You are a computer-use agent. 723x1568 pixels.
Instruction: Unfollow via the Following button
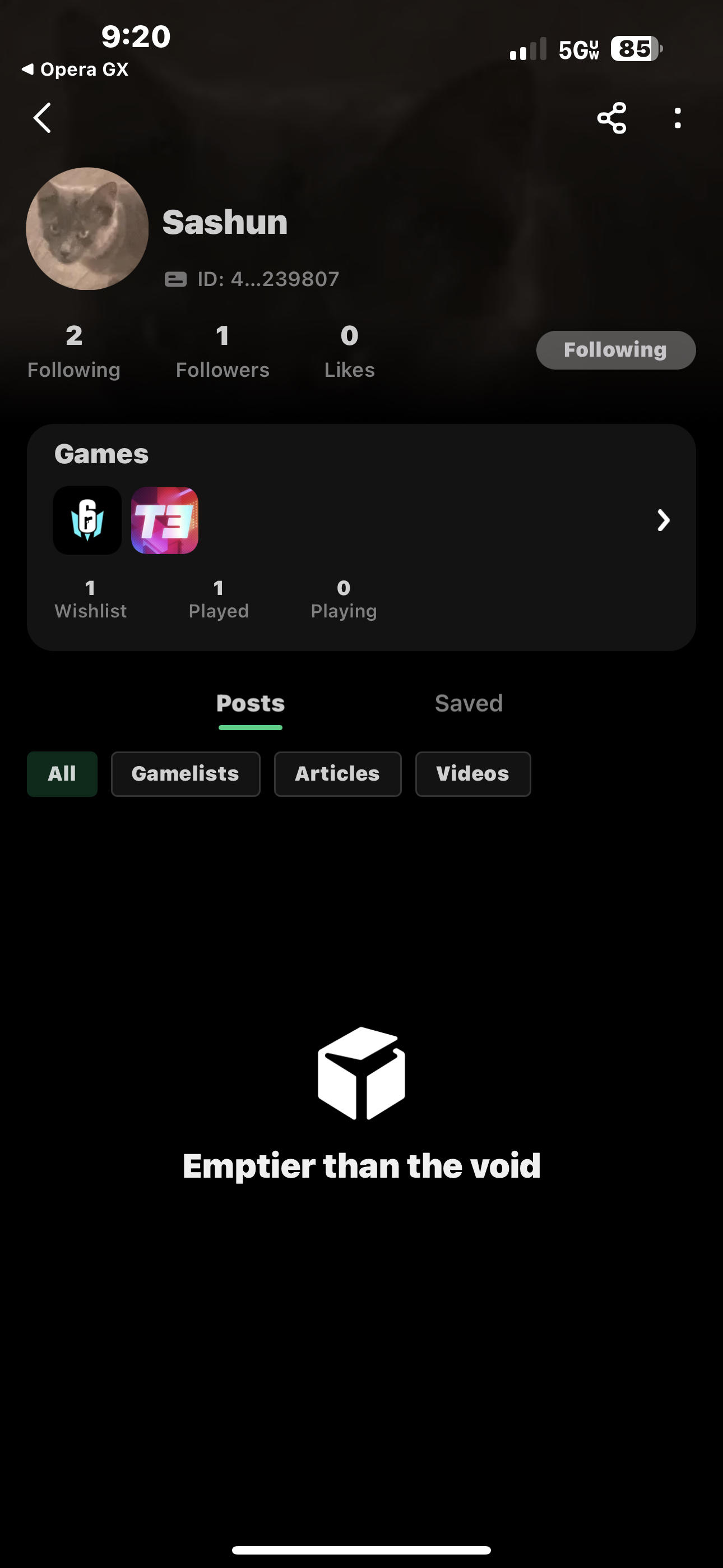pos(615,350)
